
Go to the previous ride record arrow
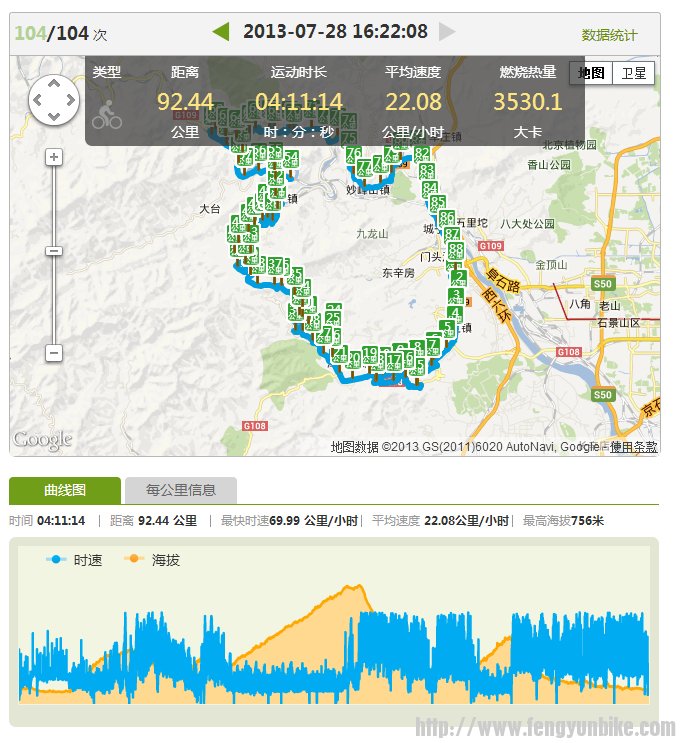click(221, 32)
